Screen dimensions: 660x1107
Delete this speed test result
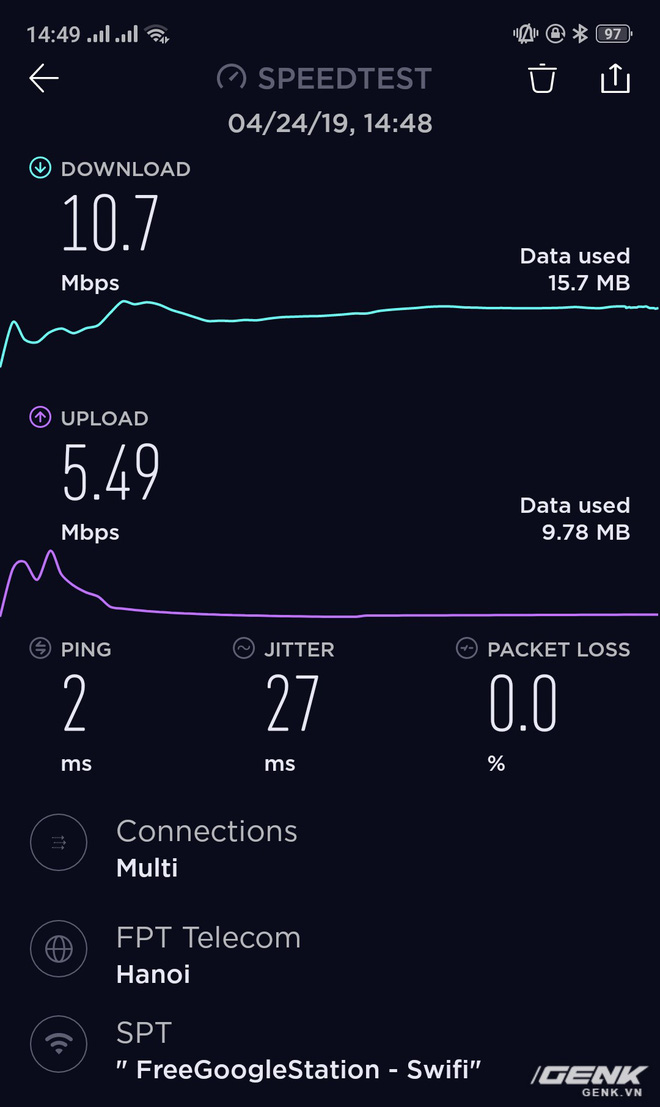pyautogui.click(x=542, y=78)
